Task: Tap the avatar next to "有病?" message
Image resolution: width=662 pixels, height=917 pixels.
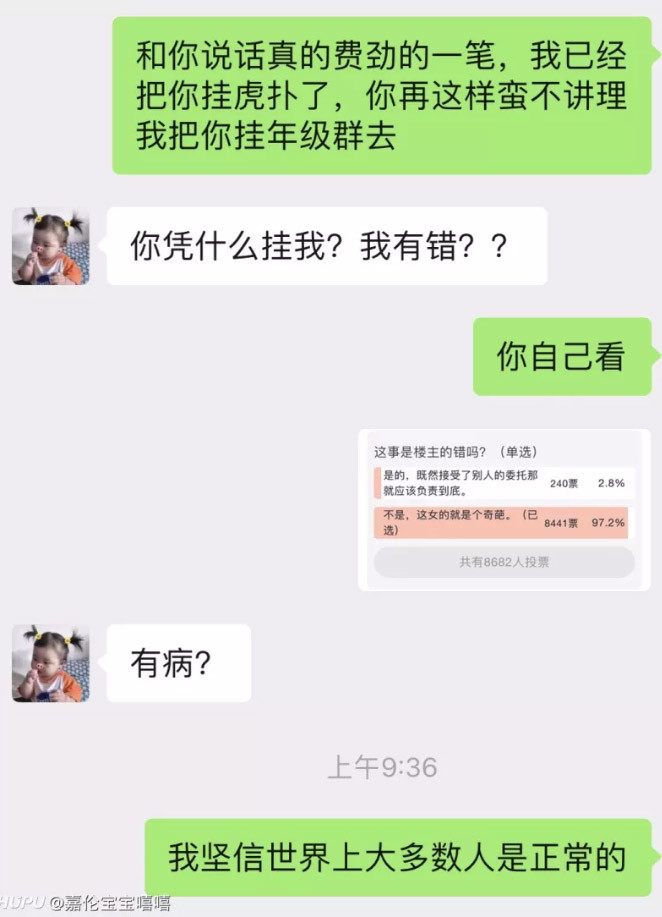Action: click(50, 663)
